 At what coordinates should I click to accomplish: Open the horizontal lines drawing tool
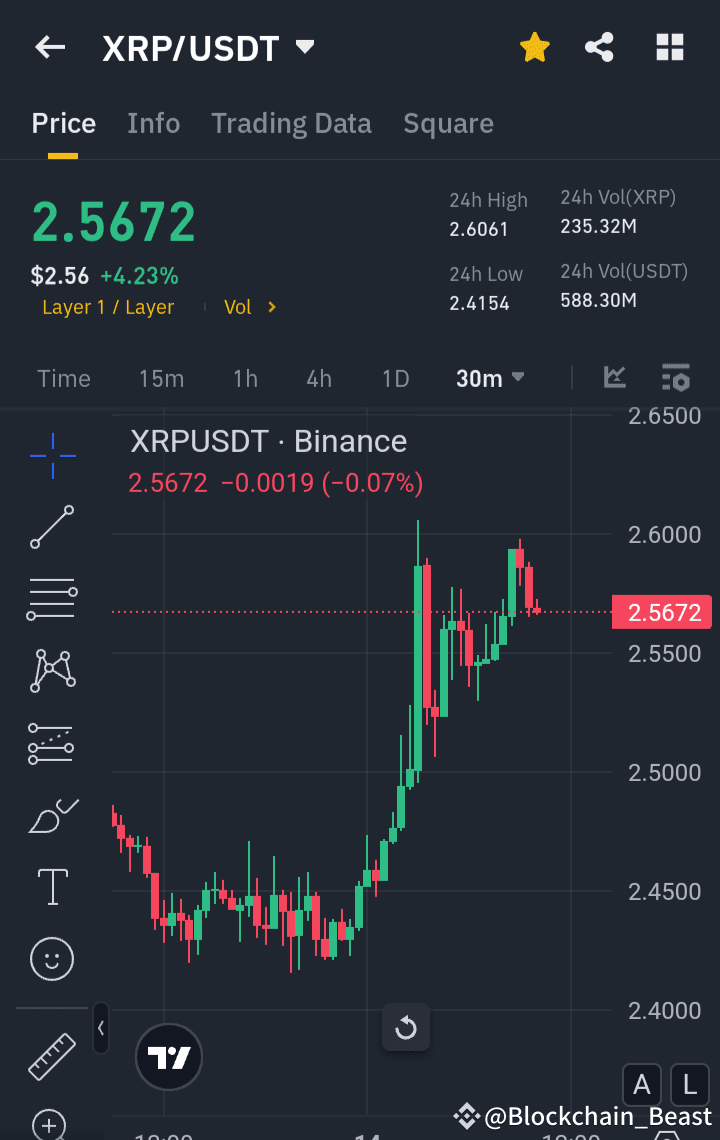(x=51, y=598)
